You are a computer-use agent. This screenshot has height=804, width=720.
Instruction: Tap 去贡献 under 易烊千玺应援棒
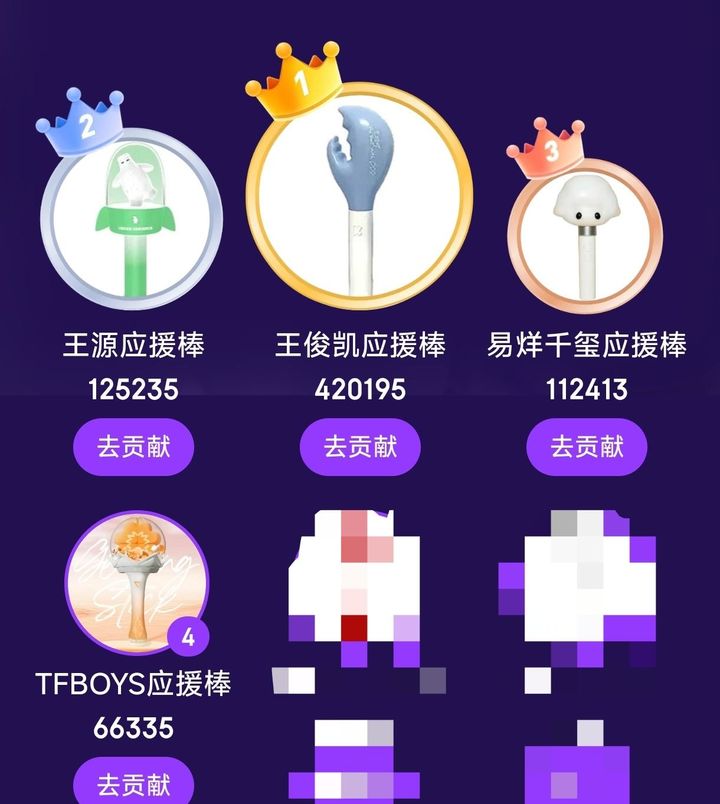[587, 446]
